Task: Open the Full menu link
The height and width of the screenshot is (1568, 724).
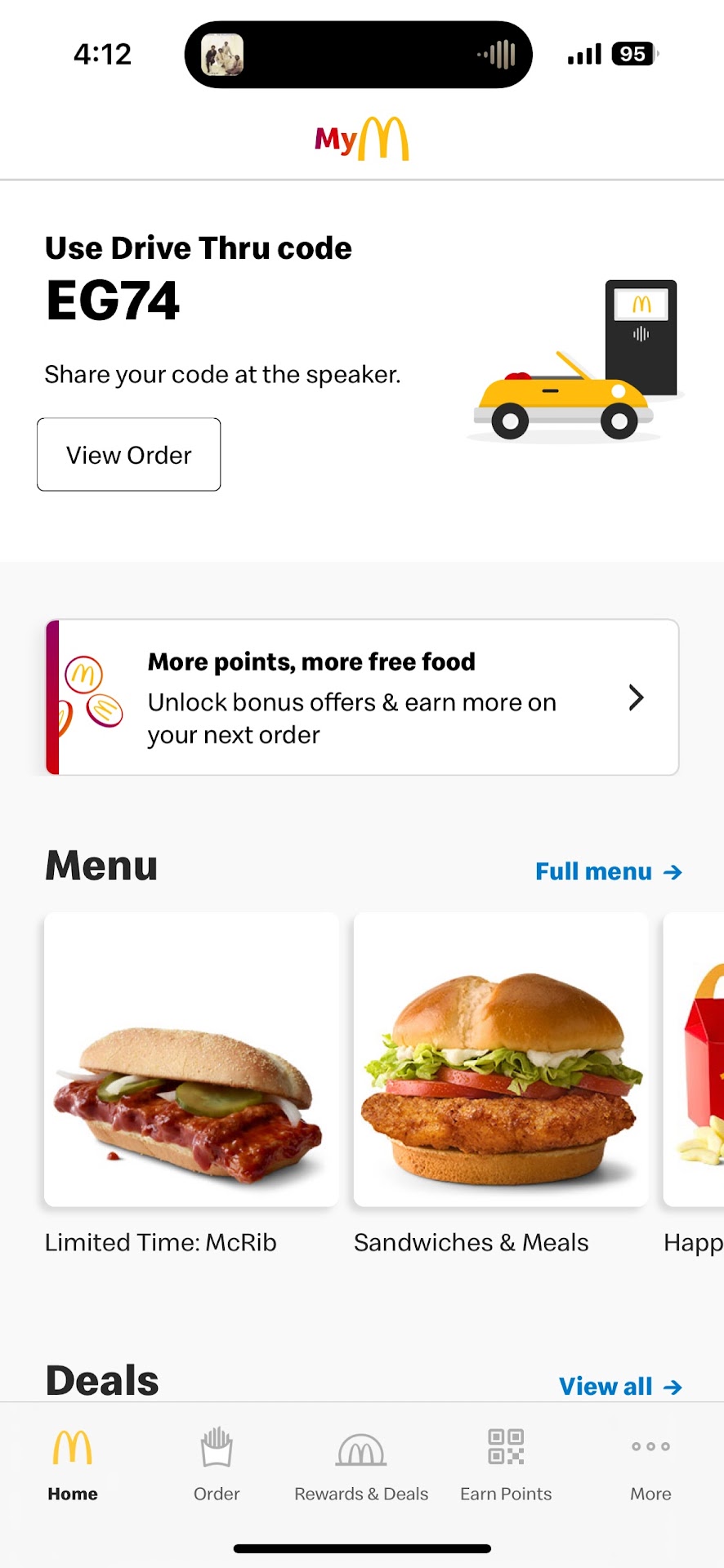Action: pyautogui.click(x=608, y=871)
